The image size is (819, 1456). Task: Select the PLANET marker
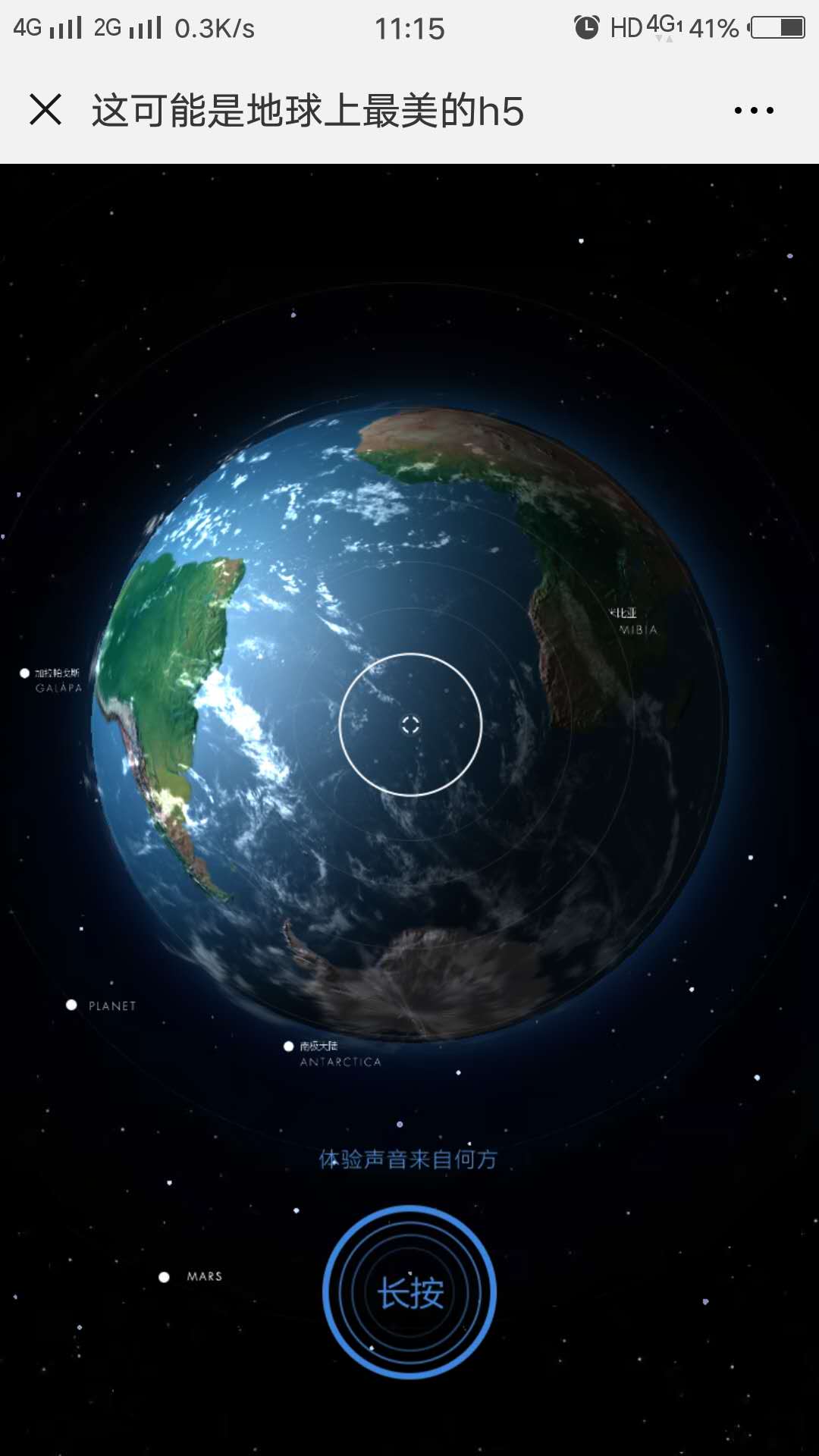tap(72, 1005)
